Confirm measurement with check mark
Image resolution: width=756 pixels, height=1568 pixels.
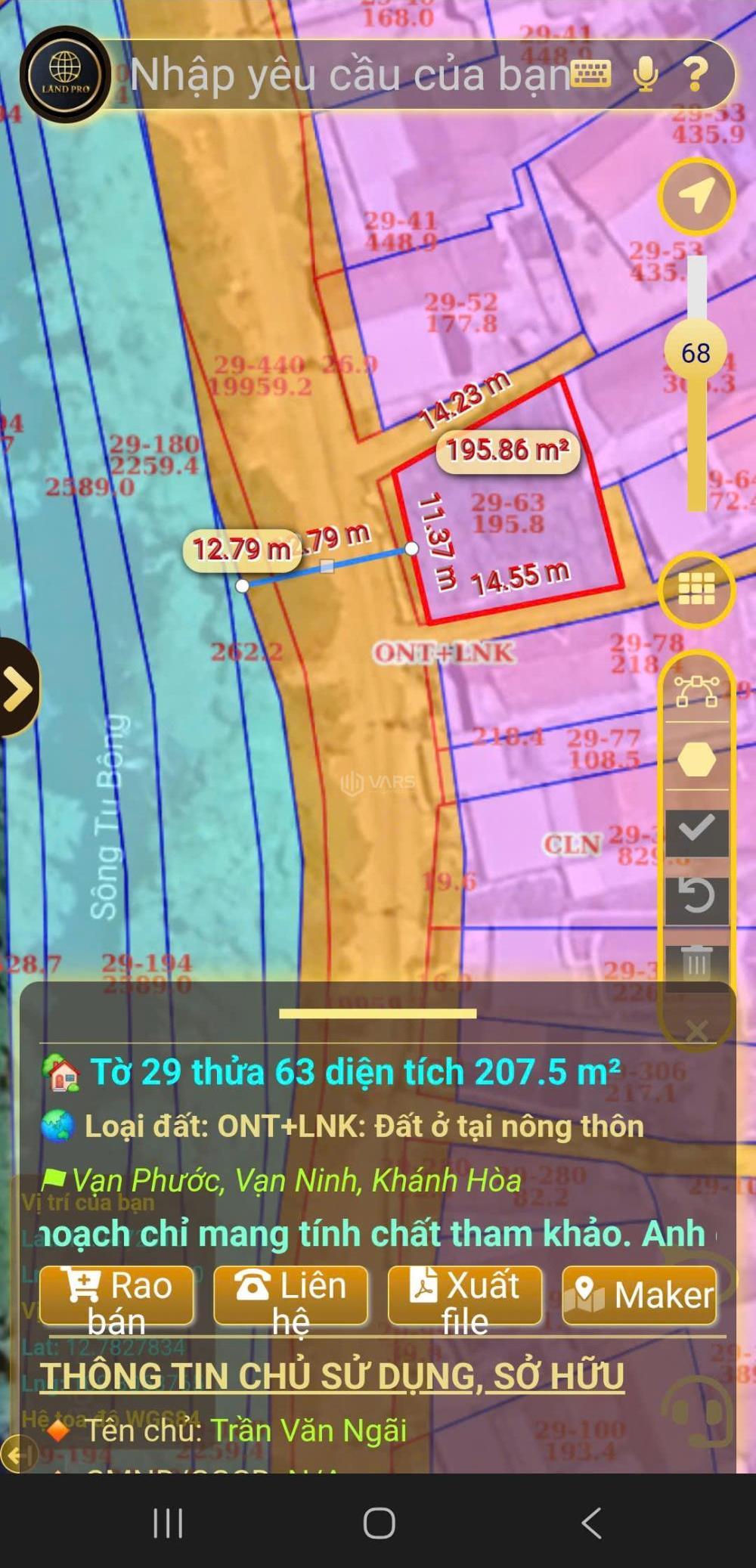[x=696, y=829]
